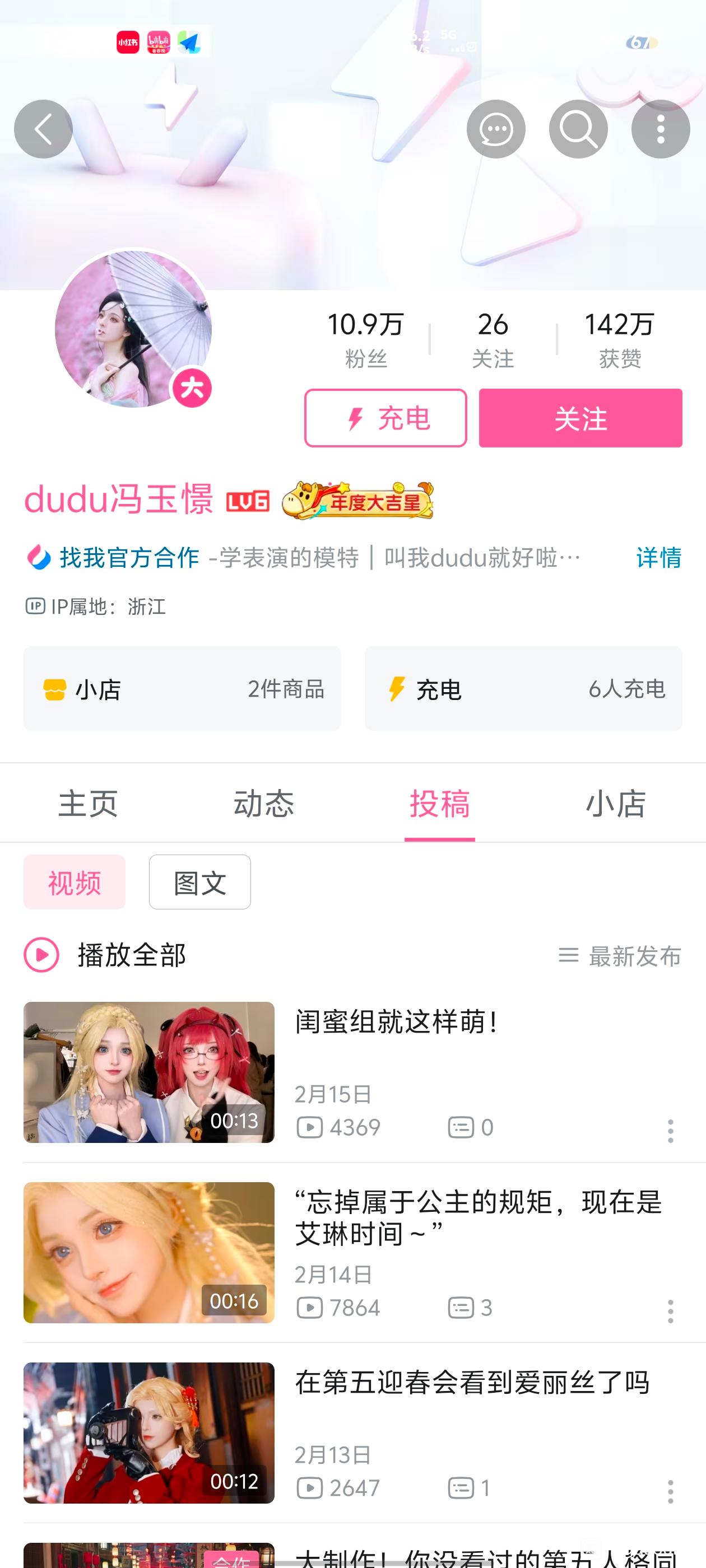Tap the outlined 充电 button beside 关注
The width and height of the screenshot is (706, 1568).
(385, 418)
